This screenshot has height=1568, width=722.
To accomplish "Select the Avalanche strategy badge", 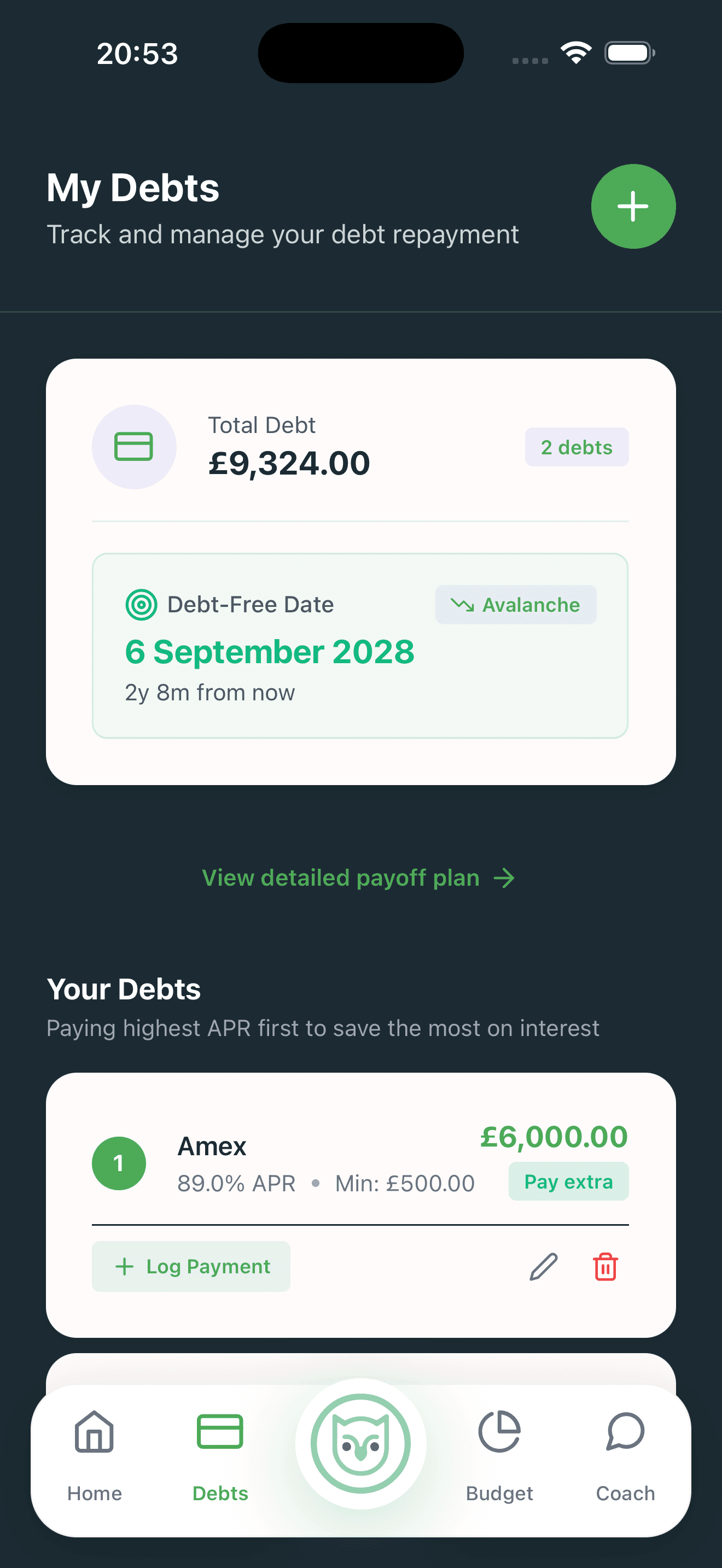I will pos(516,605).
